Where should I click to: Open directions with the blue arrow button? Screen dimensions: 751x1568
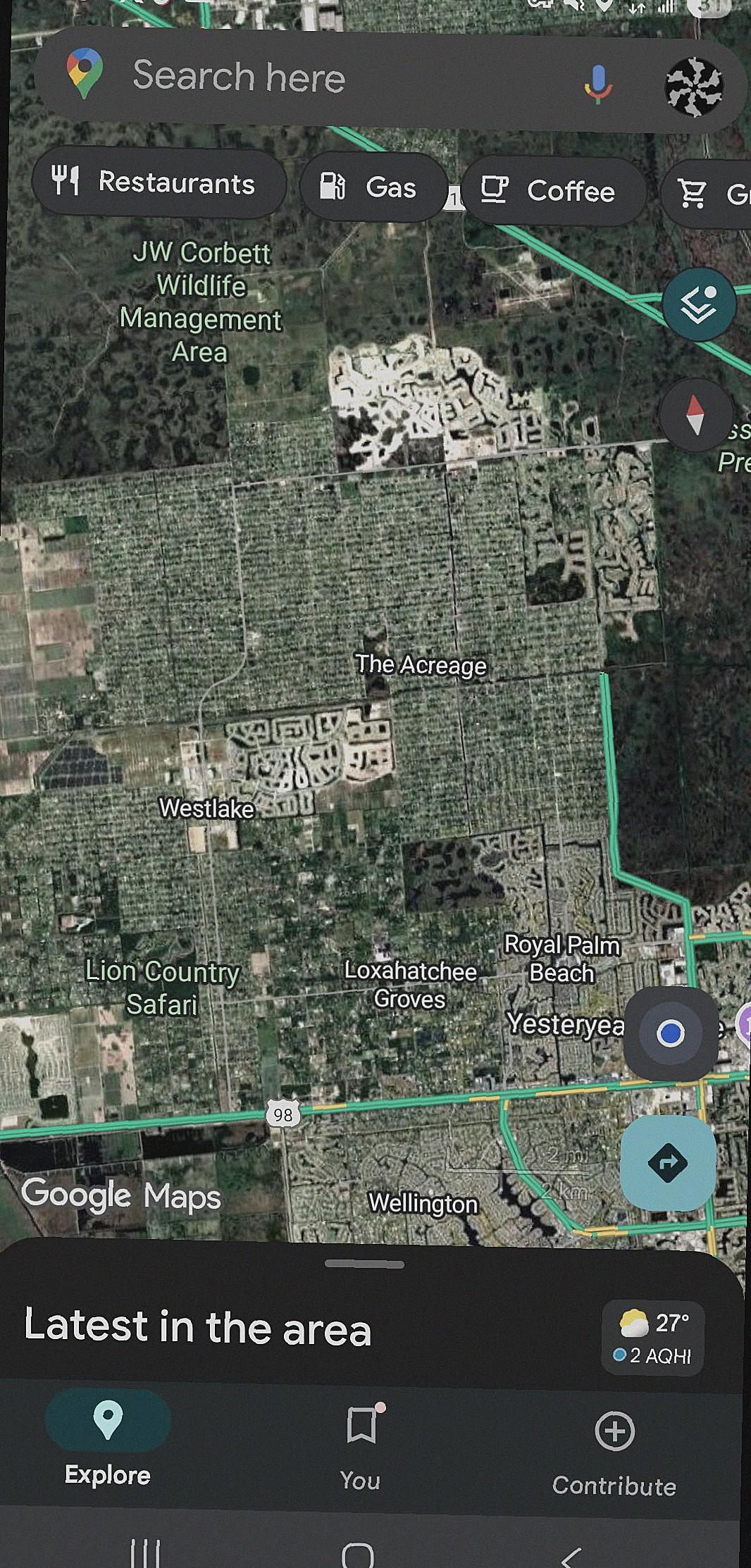668,1163
